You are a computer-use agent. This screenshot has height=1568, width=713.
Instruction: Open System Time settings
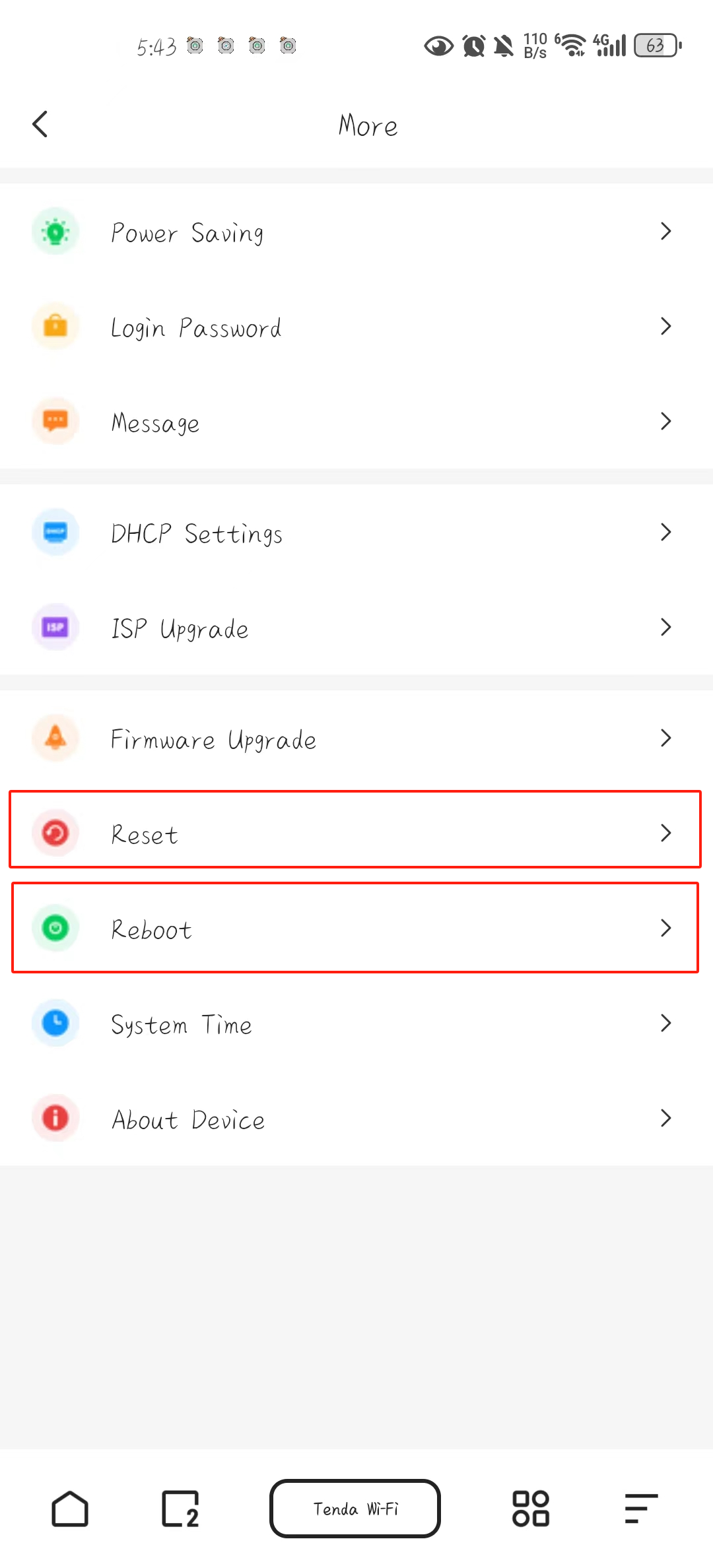[356, 1024]
